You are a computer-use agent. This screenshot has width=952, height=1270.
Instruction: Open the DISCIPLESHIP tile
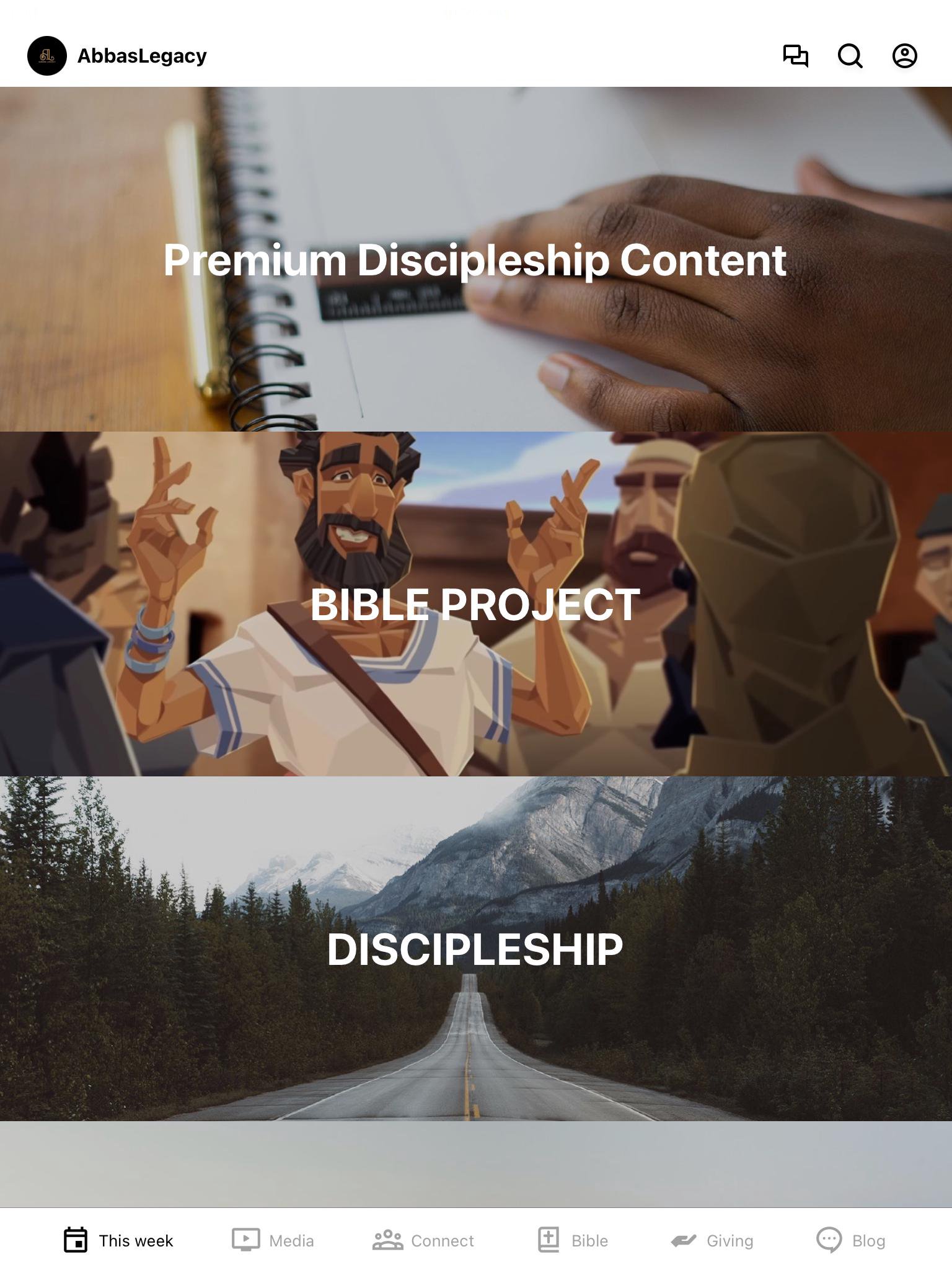(475, 949)
